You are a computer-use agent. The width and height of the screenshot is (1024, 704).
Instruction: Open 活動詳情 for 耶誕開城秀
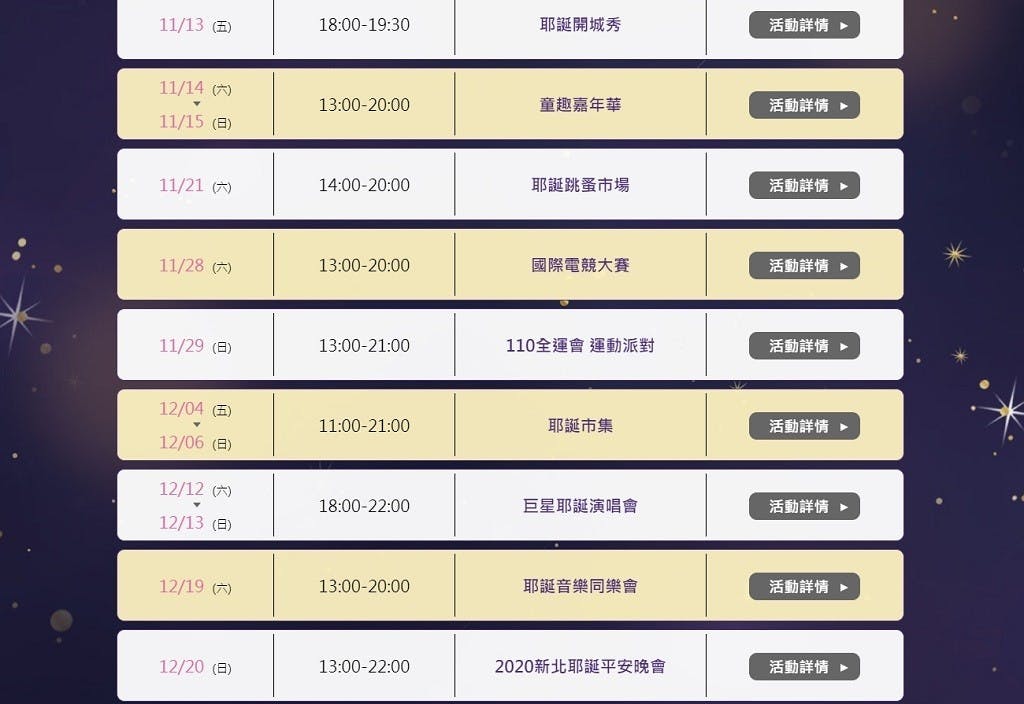click(804, 25)
